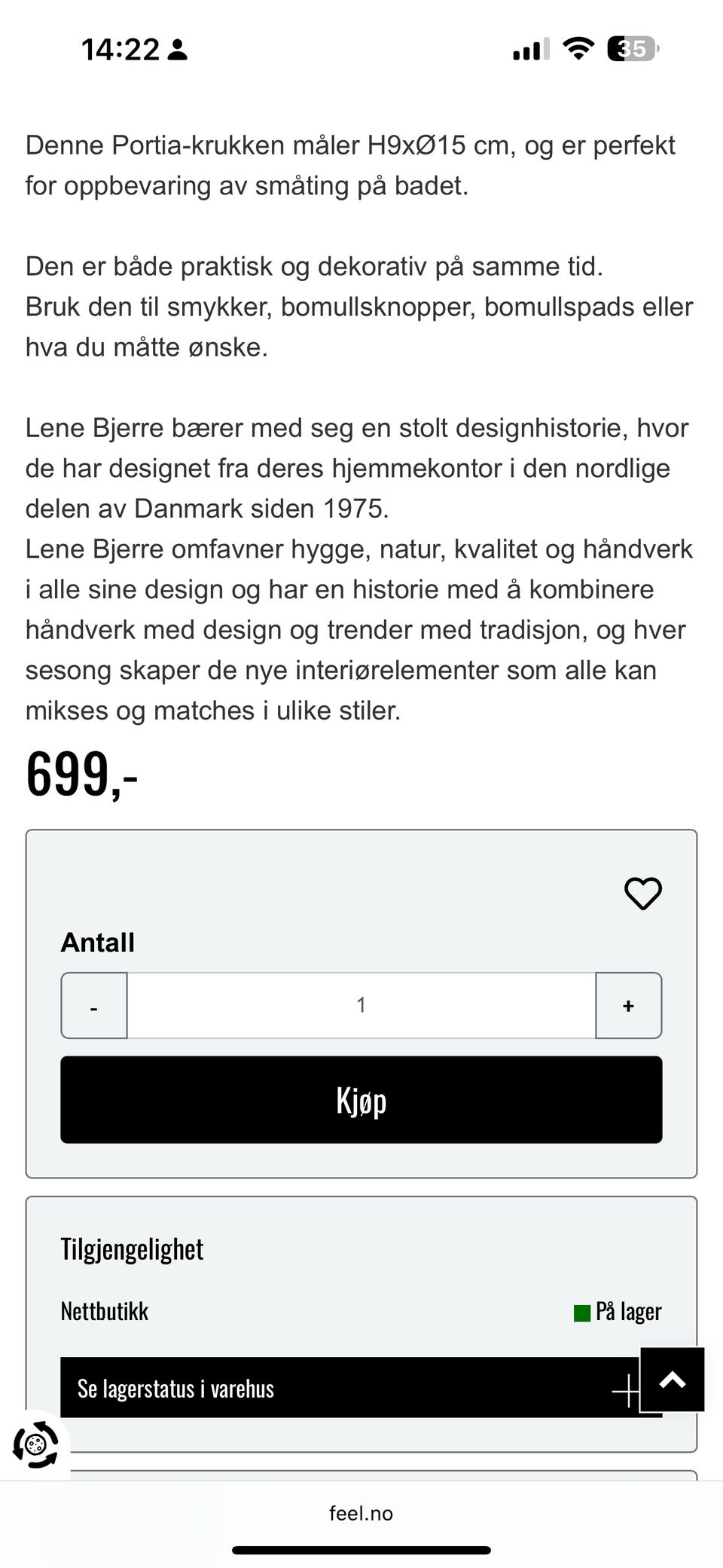Tap the Tilgjengelighet section heading
Image resolution: width=723 pixels, height=1568 pixels.
132,1249
